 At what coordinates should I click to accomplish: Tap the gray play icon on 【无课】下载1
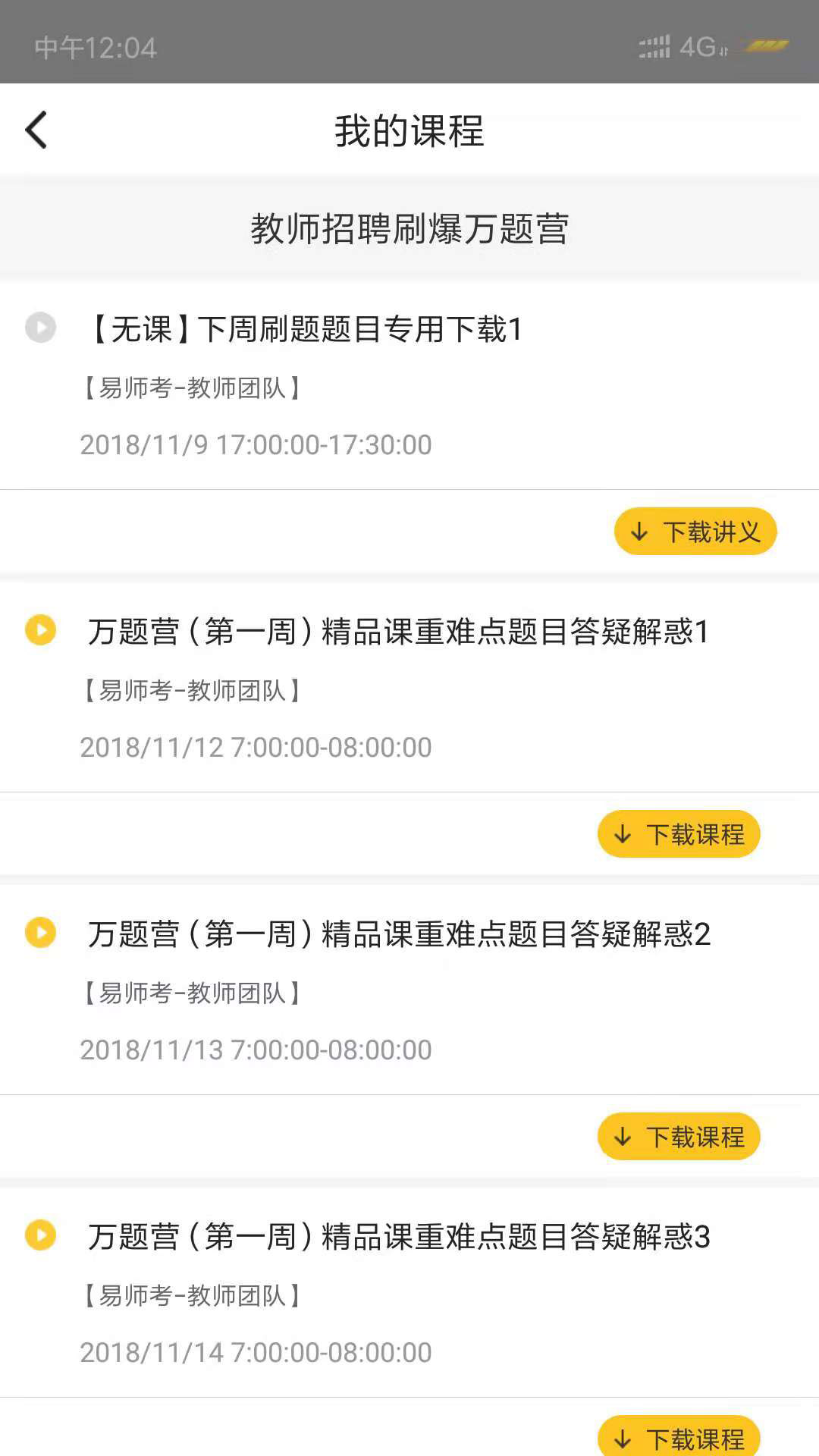click(x=40, y=328)
